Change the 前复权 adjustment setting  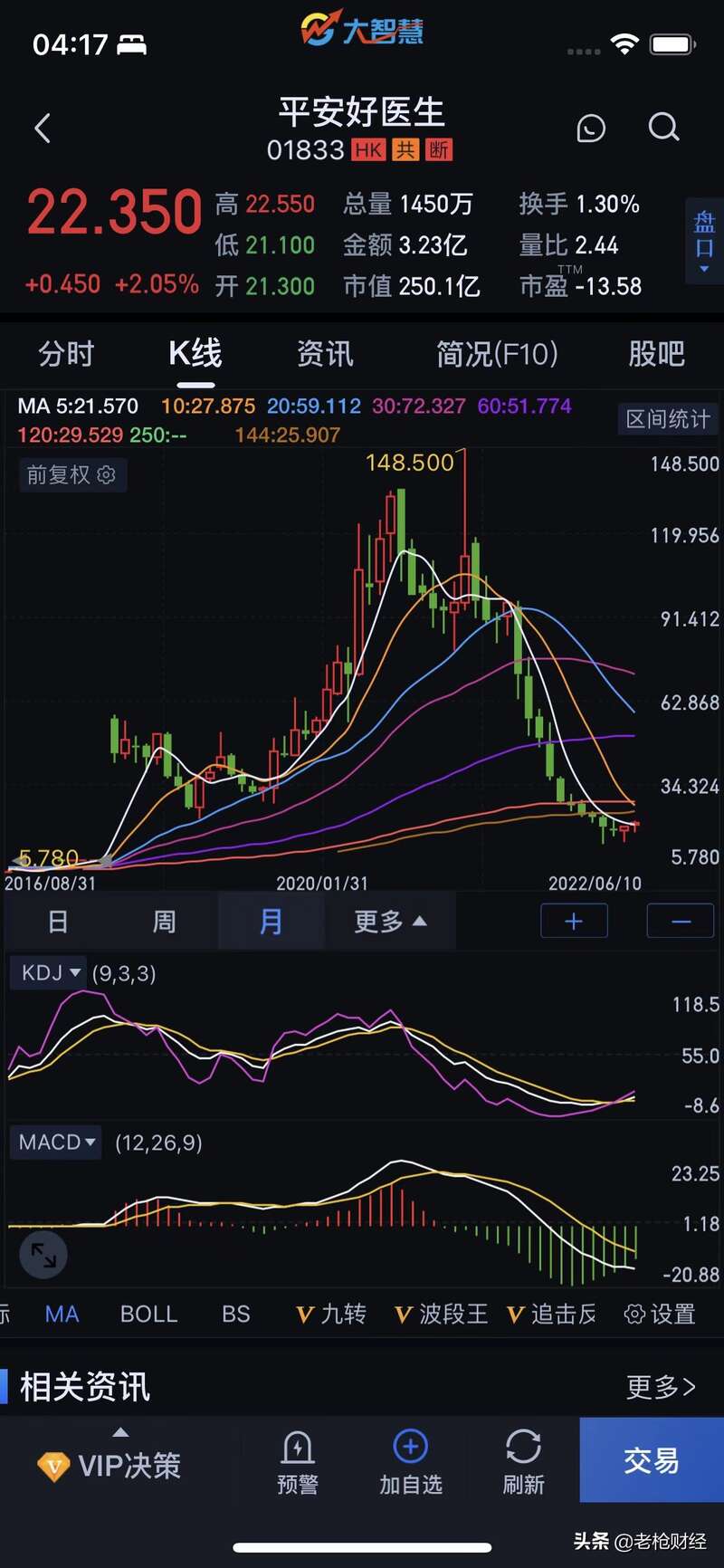[x=72, y=474]
